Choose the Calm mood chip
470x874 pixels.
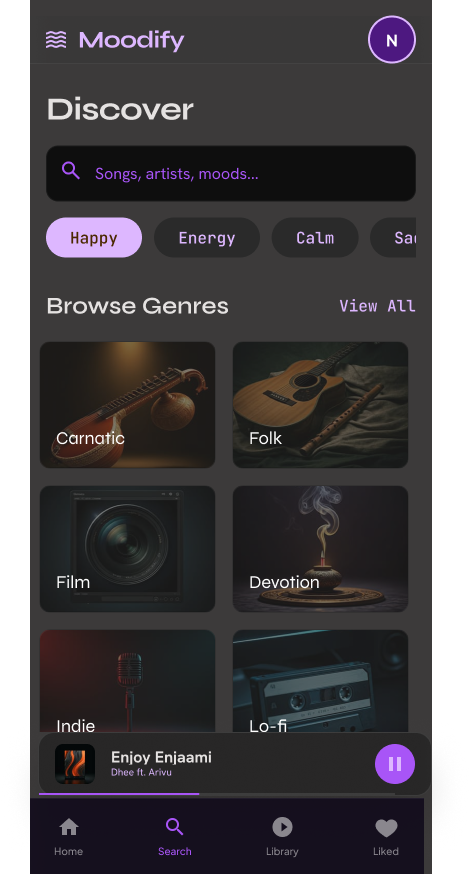(x=315, y=237)
